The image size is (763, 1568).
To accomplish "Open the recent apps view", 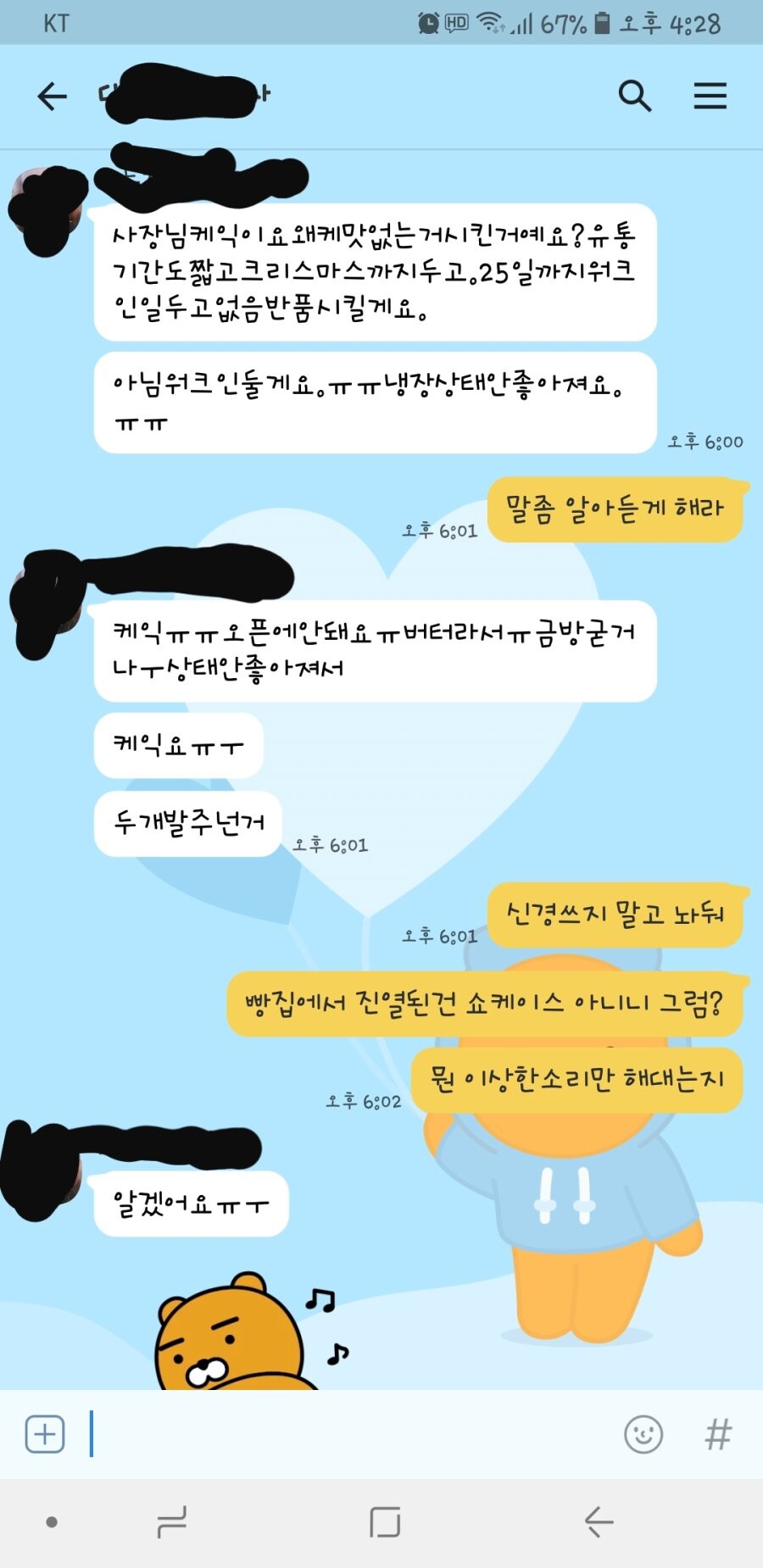I will [x=172, y=1522].
